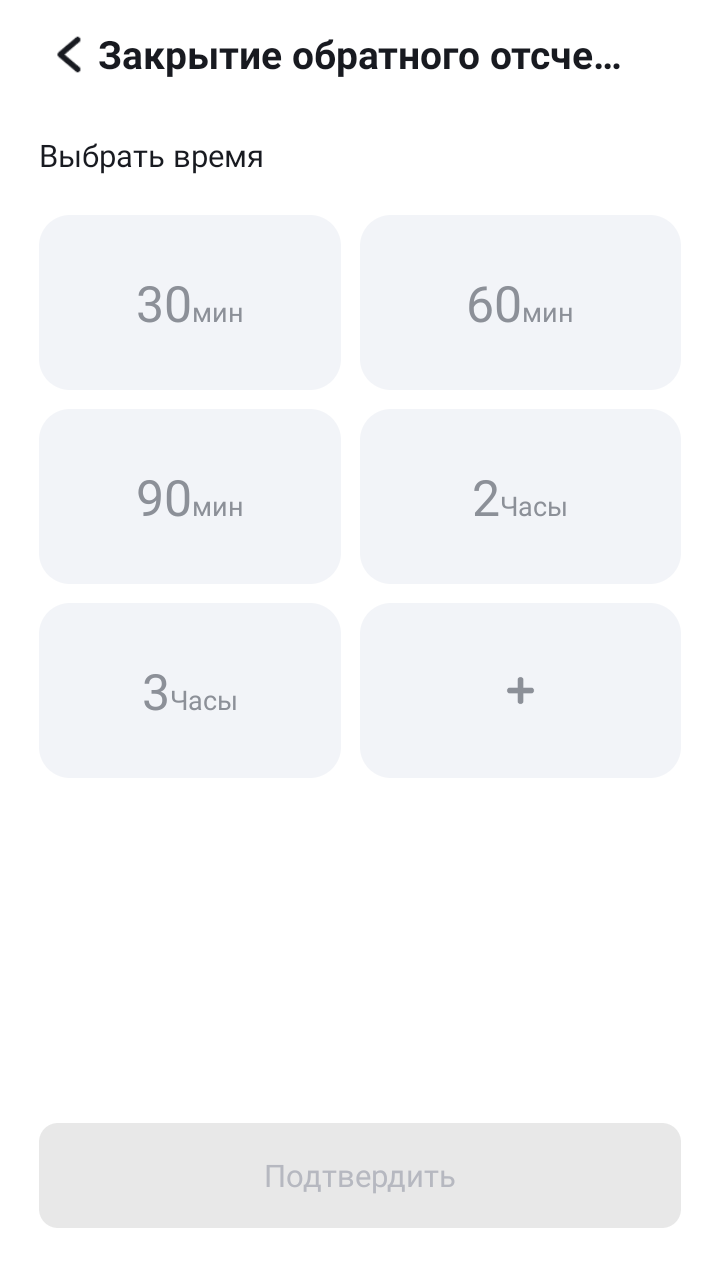Select the 30 мин countdown option
The height and width of the screenshot is (1270, 720).
pos(190,303)
